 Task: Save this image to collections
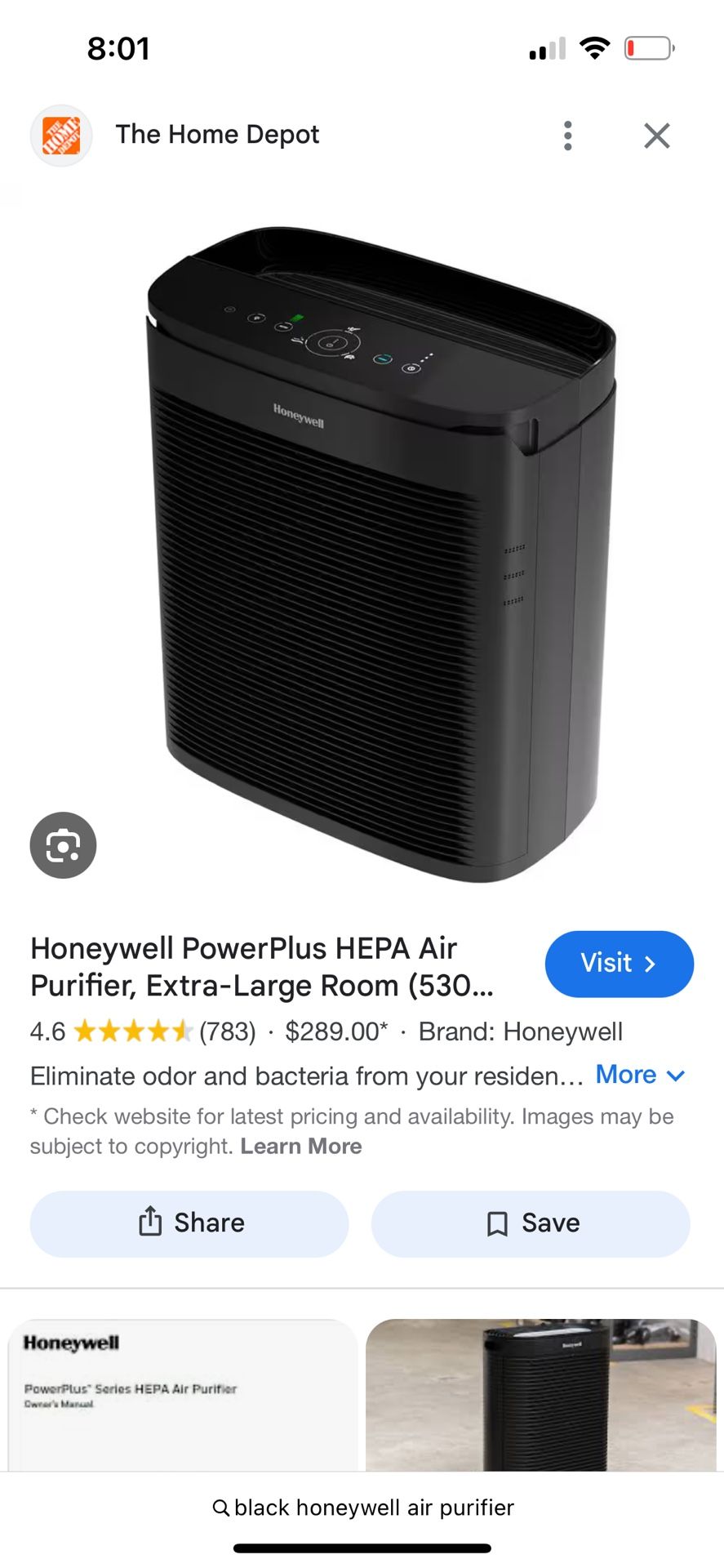[531, 1223]
